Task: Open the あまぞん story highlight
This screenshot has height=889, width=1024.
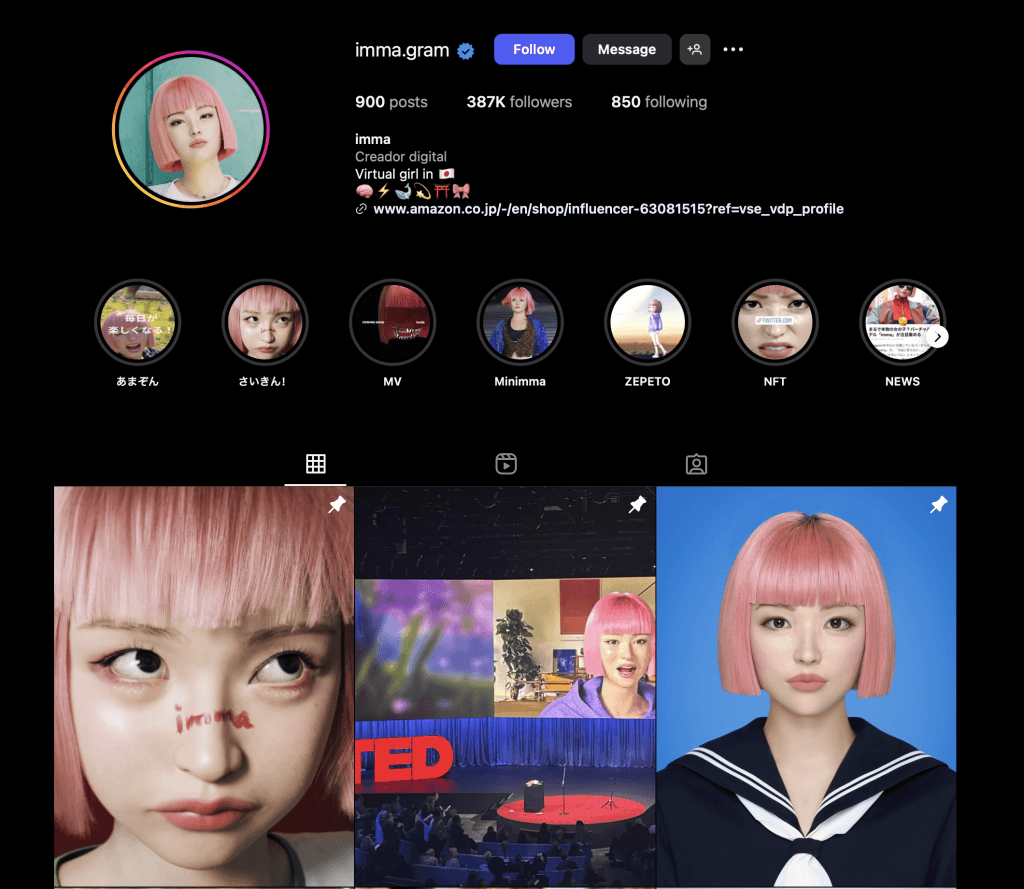Action: (x=137, y=322)
